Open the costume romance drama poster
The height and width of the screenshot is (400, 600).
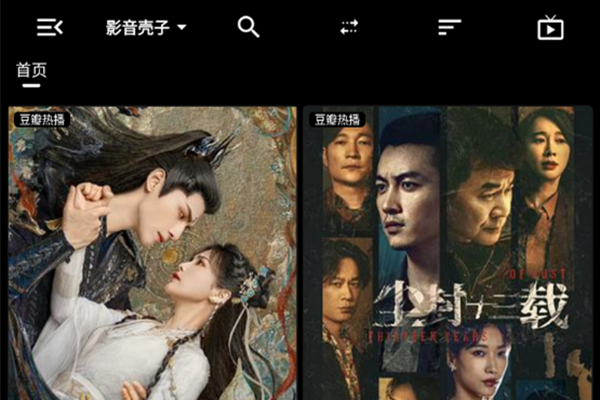pos(153,255)
